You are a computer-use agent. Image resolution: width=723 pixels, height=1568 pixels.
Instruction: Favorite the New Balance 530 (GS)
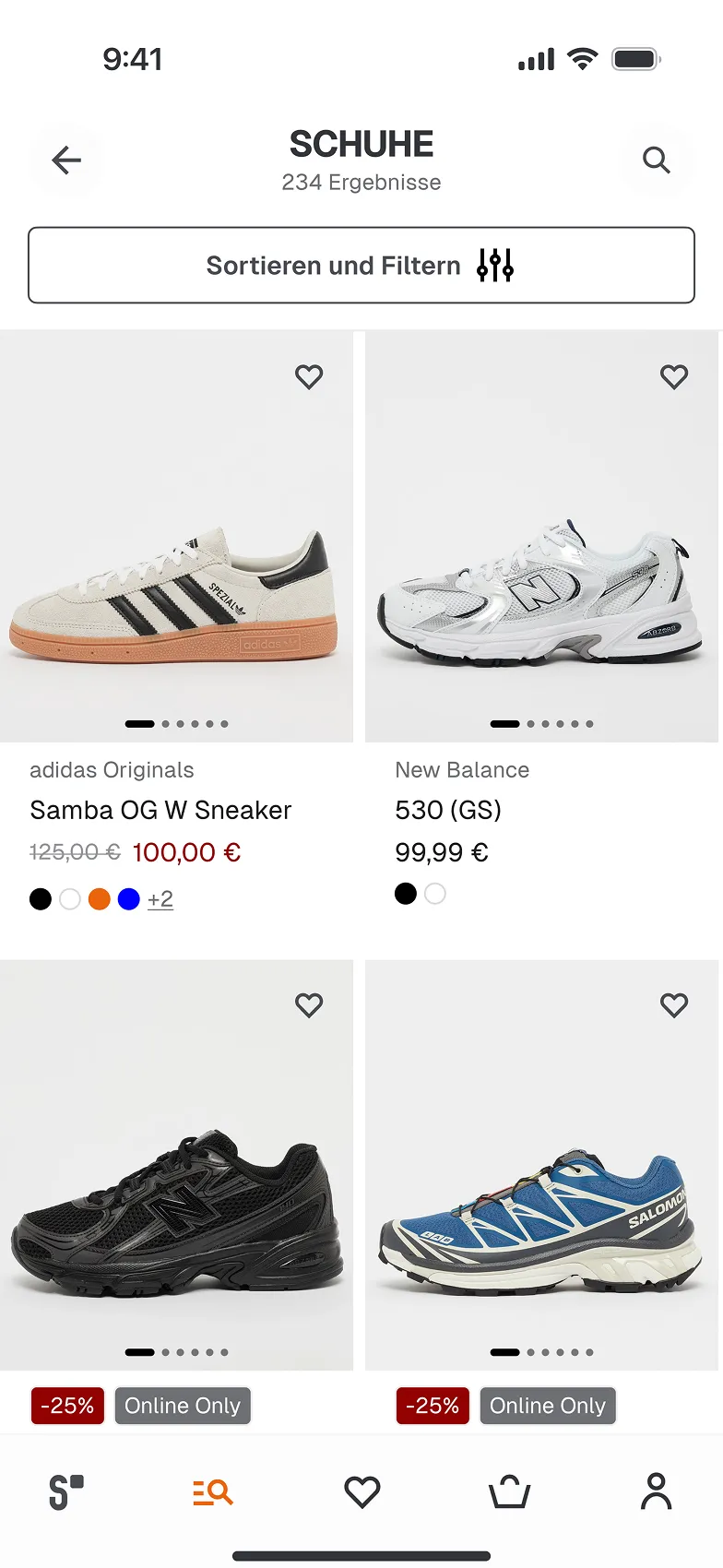click(x=674, y=376)
